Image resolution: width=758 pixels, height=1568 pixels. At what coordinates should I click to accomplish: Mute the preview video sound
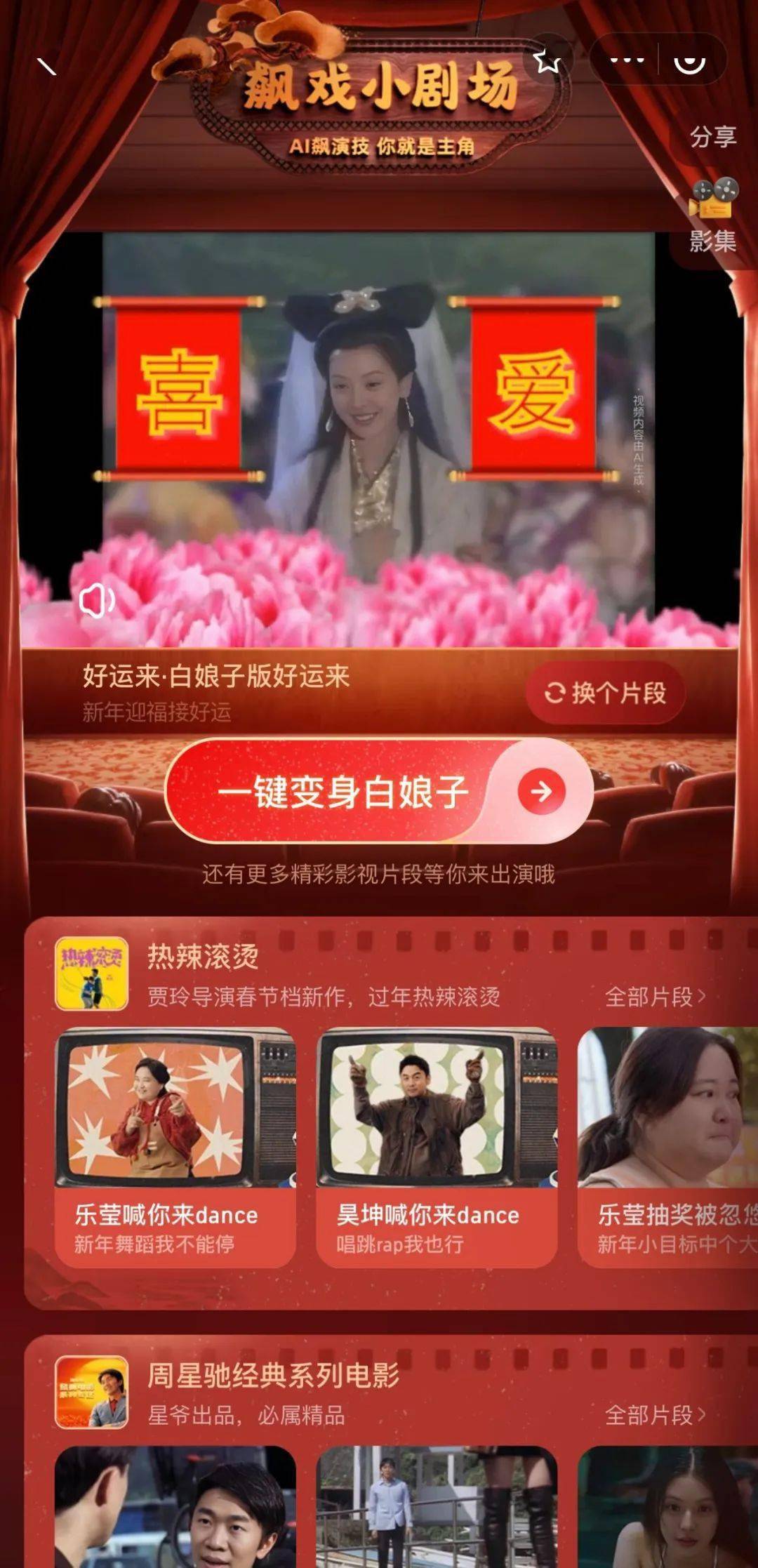[x=97, y=601]
